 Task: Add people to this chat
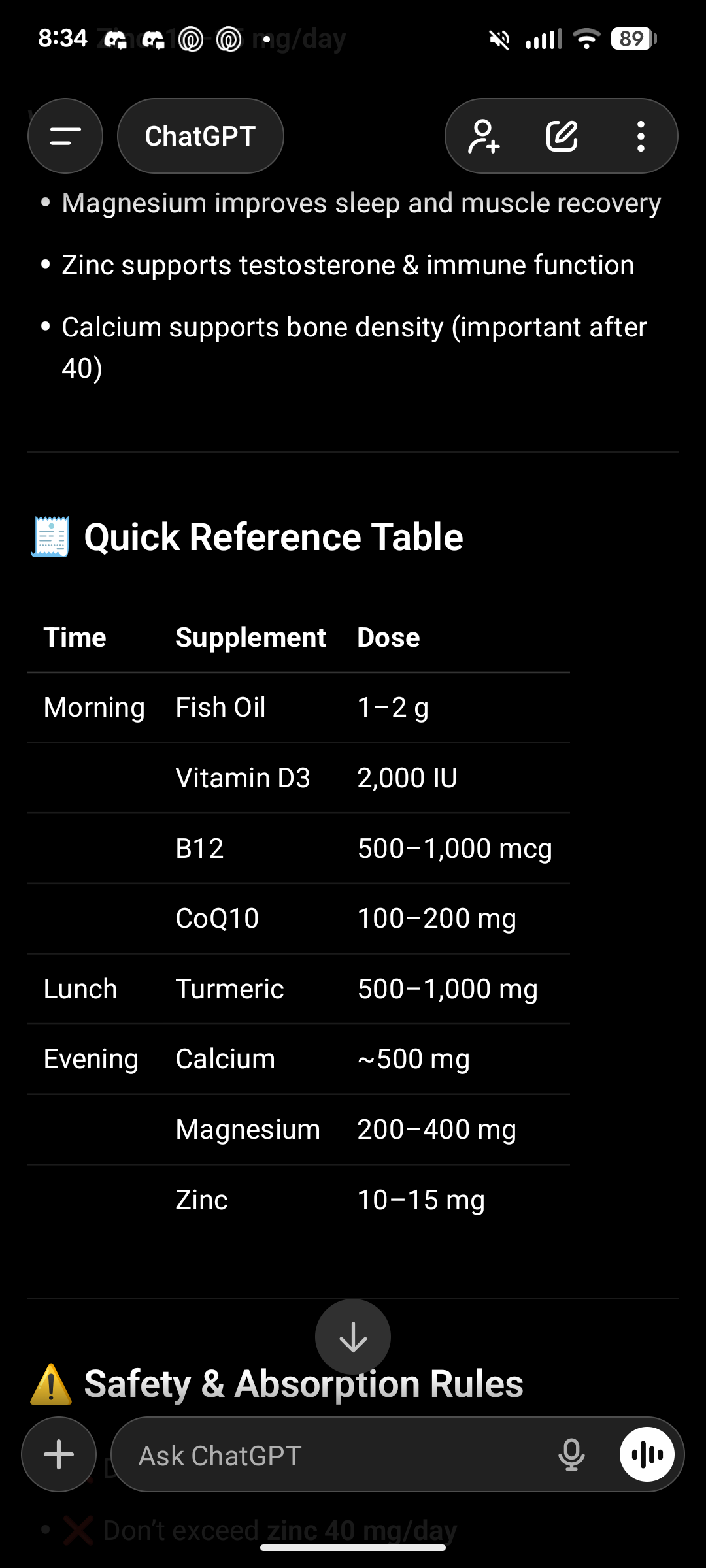[484, 136]
